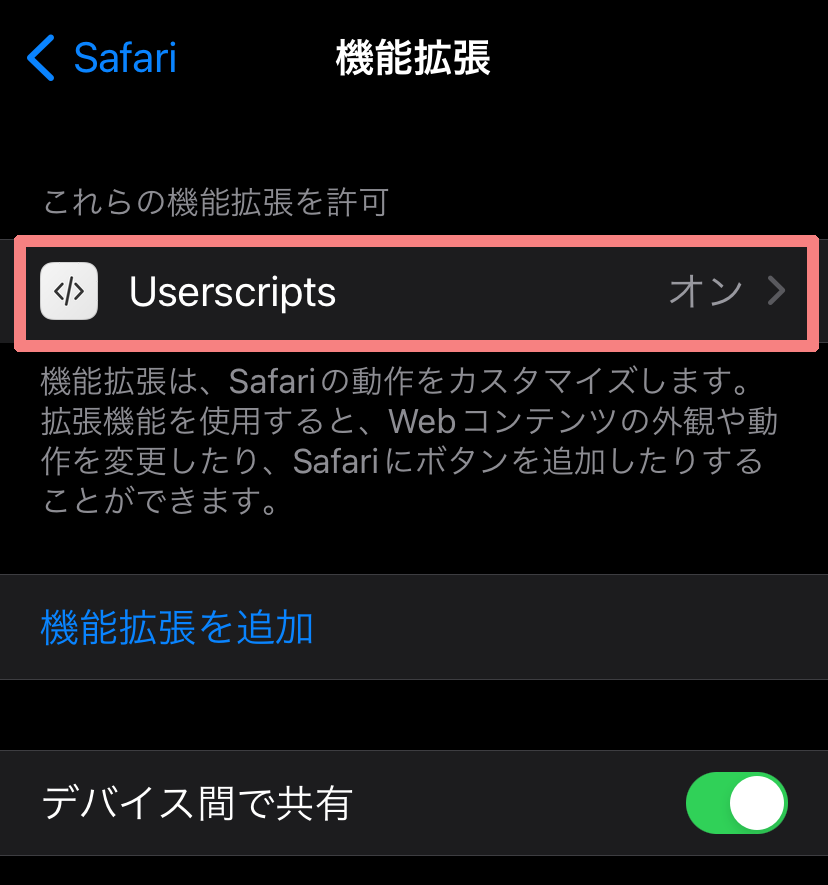This screenshot has height=885, width=828.
Task: Go back to Safari settings
Action: [x=101, y=58]
